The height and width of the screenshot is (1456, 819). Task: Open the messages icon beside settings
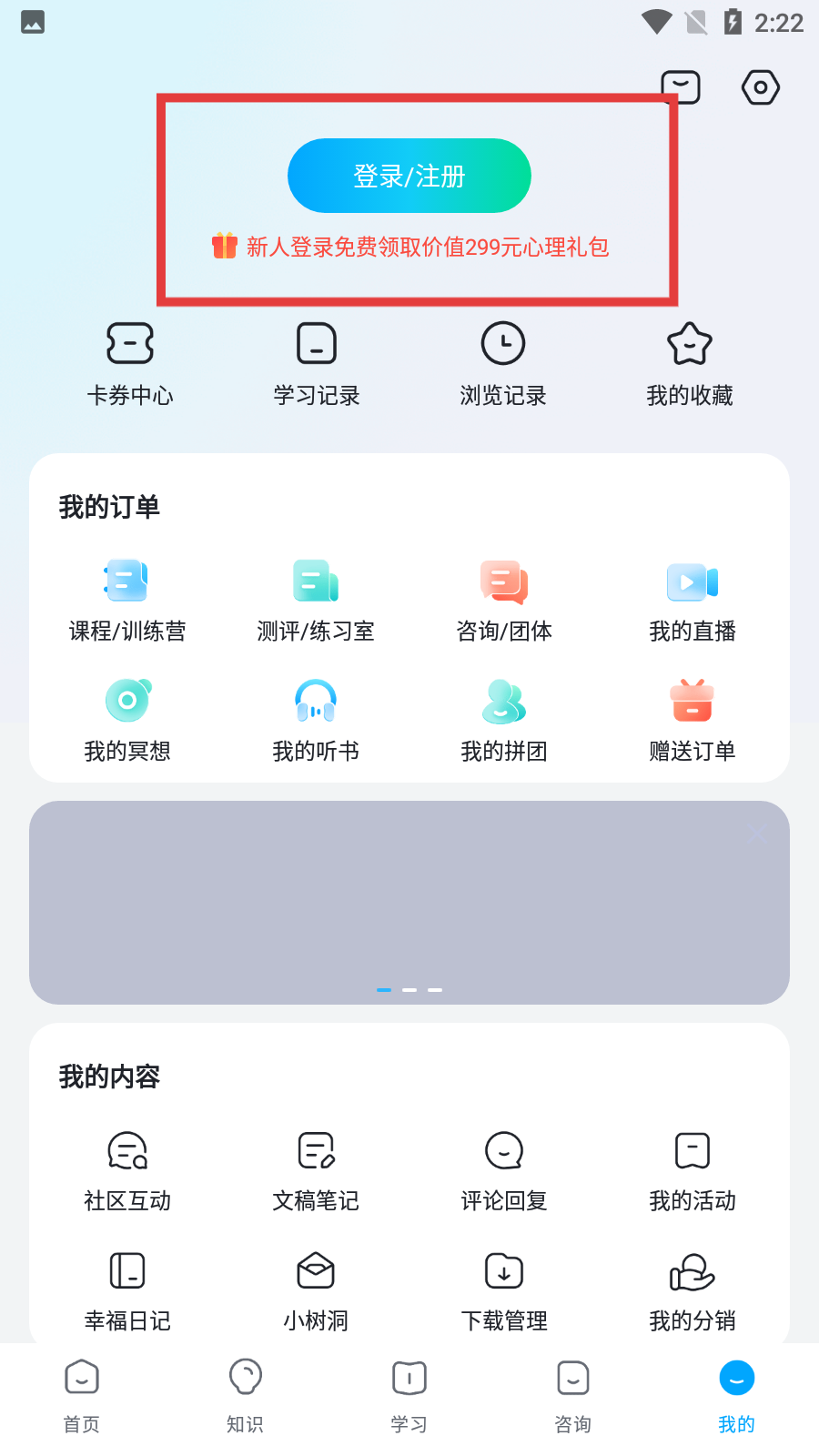click(681, 87)
